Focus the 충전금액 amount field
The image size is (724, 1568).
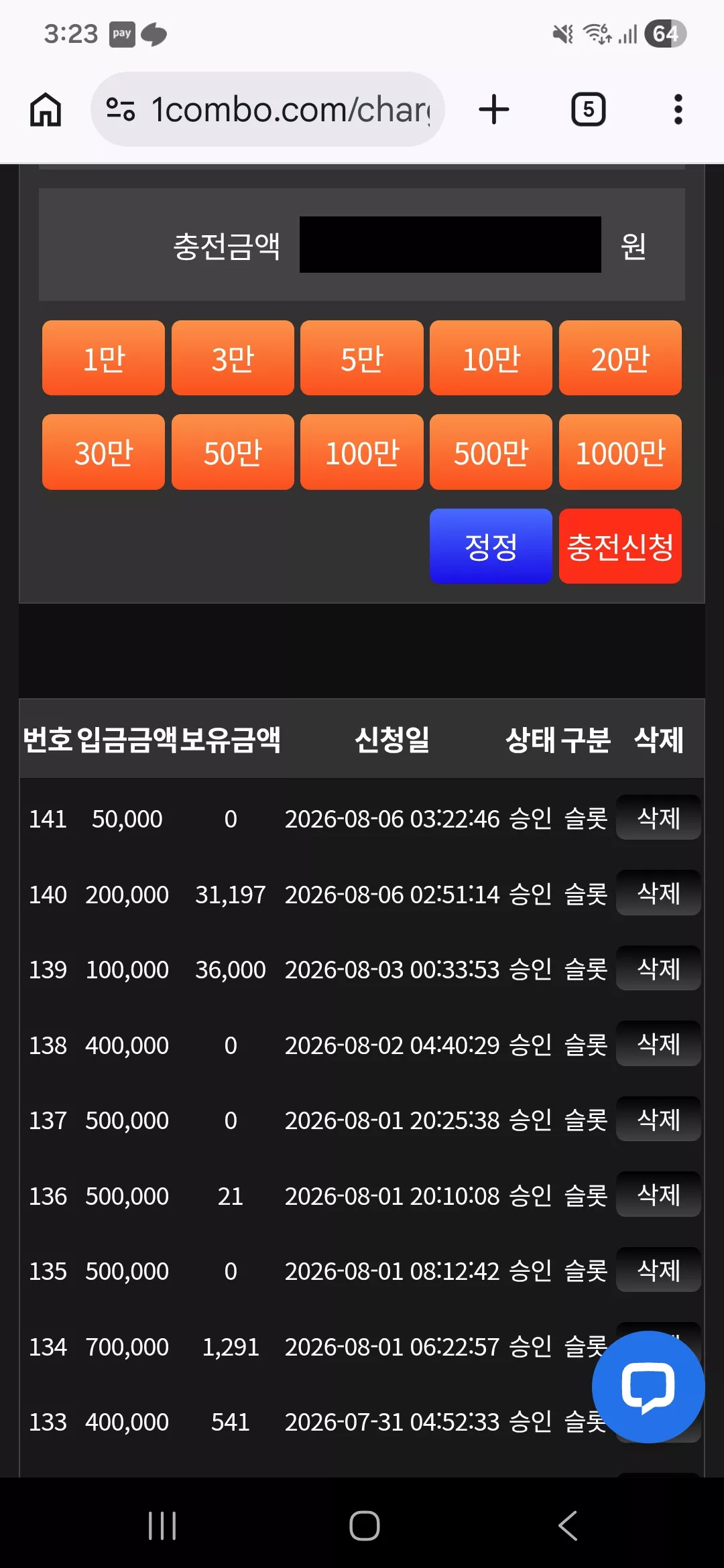(450, 245)
